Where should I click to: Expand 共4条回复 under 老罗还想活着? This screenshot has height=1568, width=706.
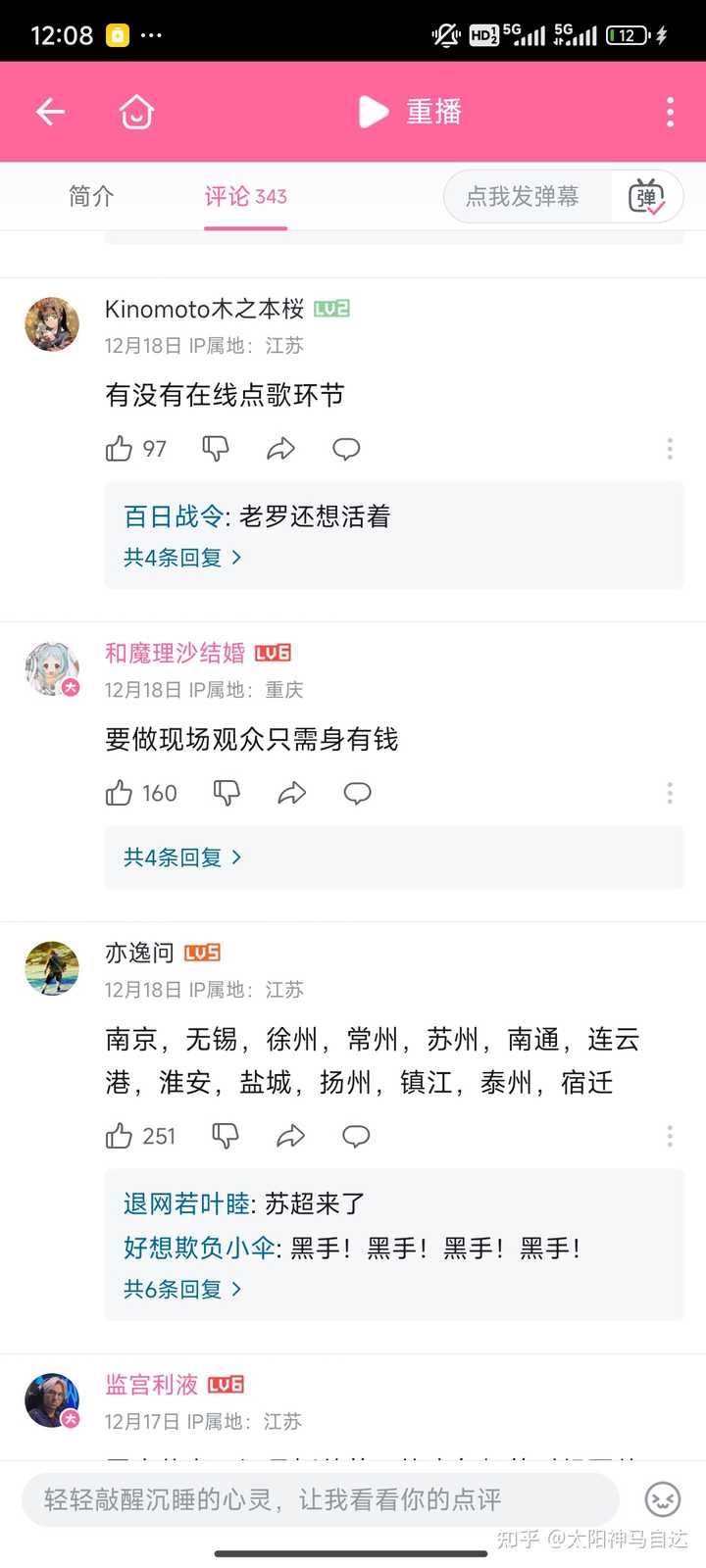click(x=181, y=558)
